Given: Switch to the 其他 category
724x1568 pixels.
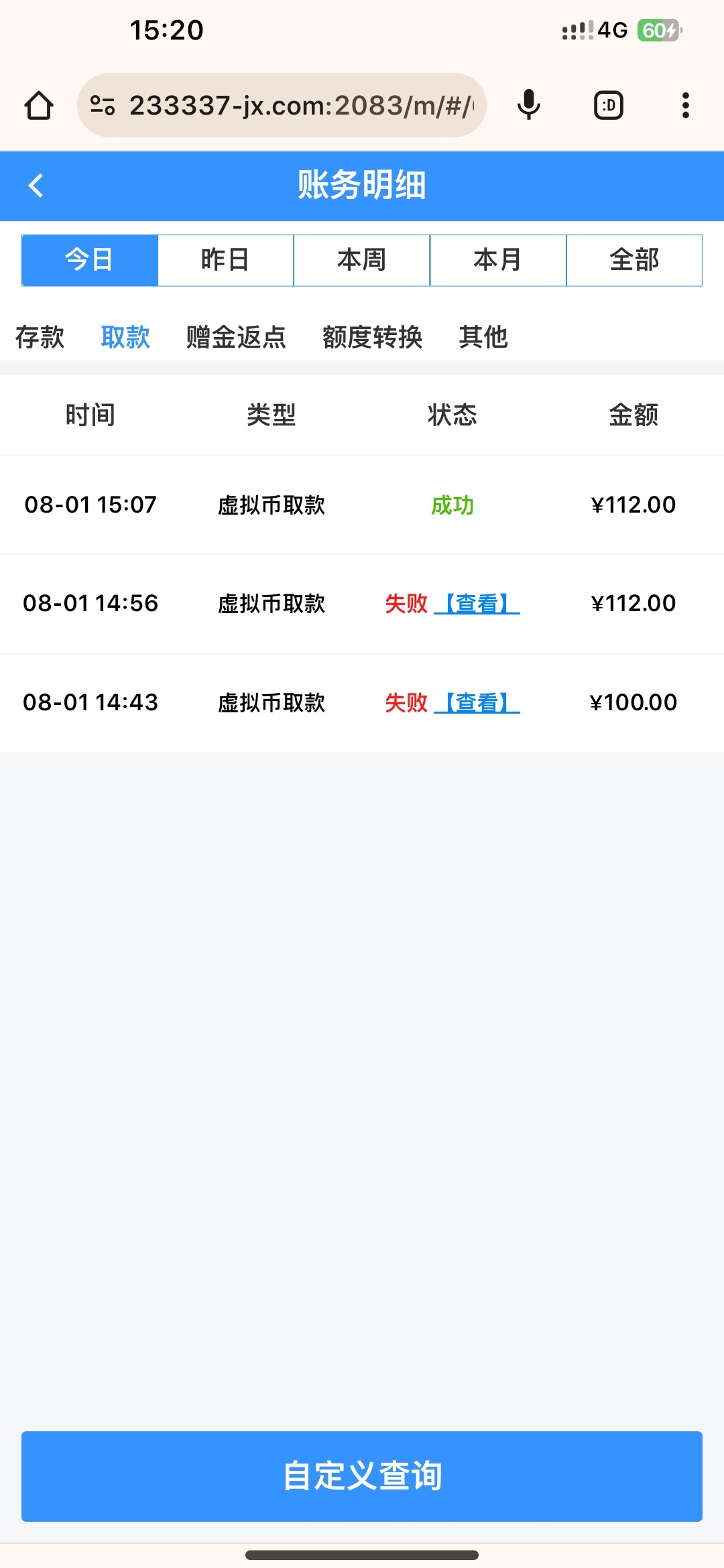Looking at the screenshot, I should (x=483, y=337).
